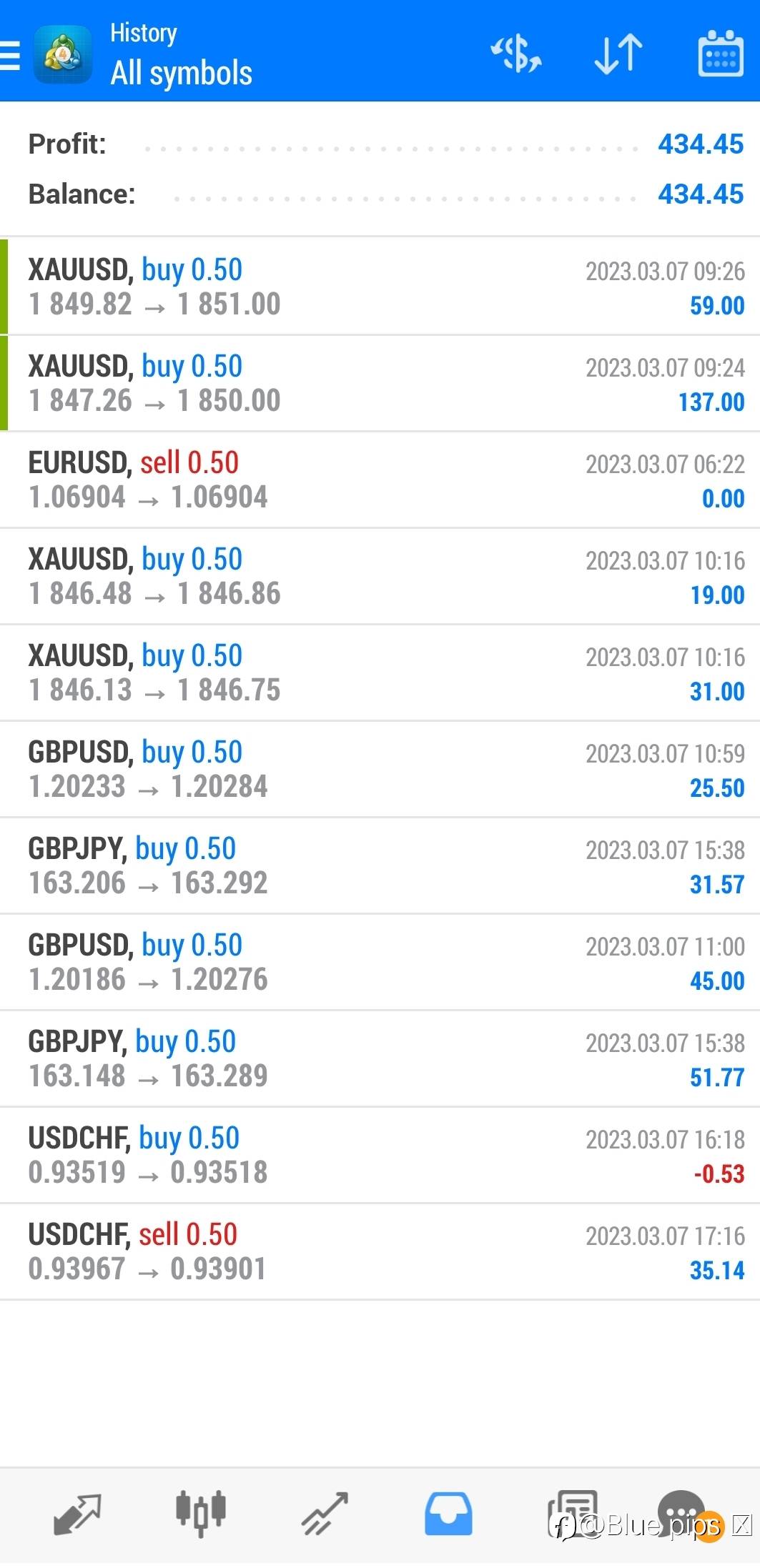The width and height of the screenshot is (760, 1568).
Task: Select the History inbox tab
Action: coord(448,1514)
